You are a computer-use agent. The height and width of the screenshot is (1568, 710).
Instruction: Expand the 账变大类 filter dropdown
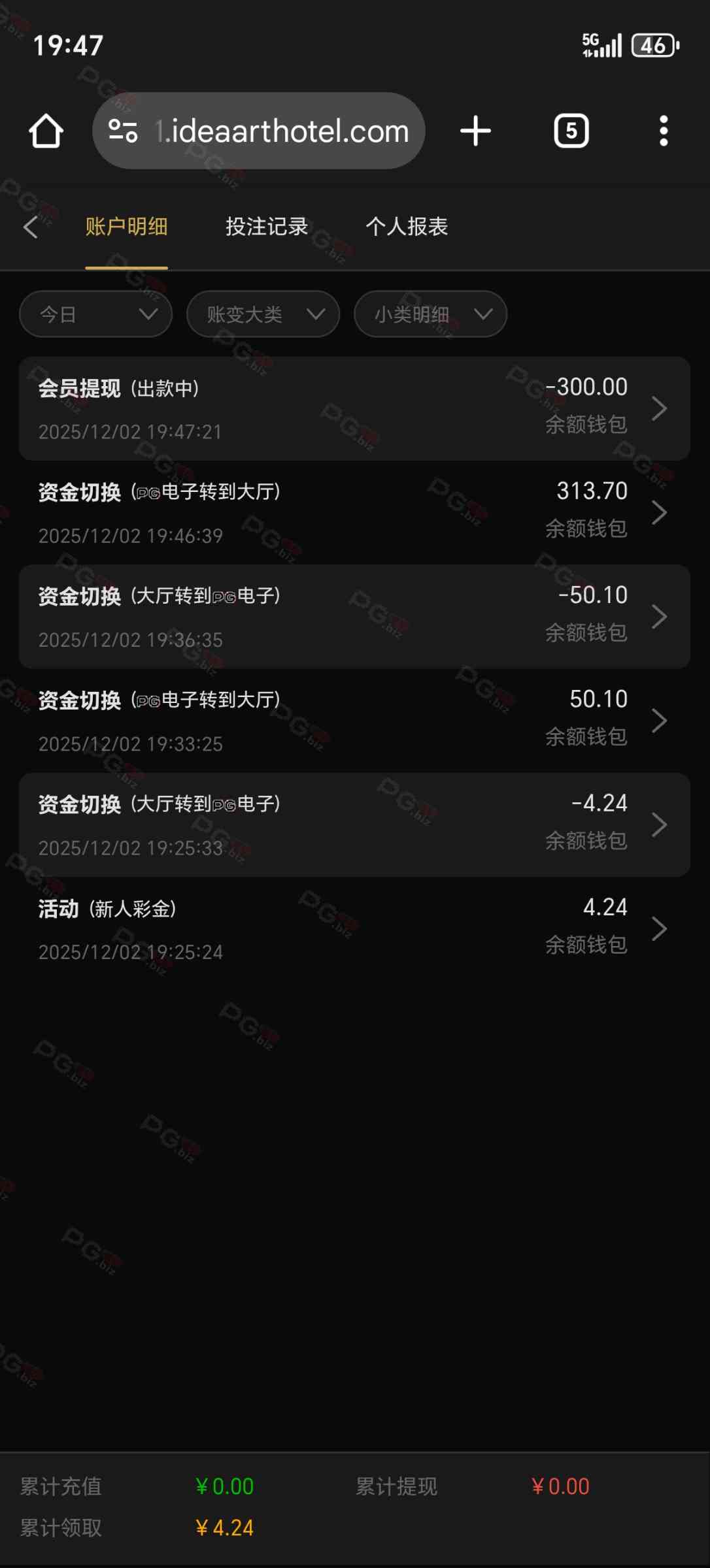pos(263,314)
